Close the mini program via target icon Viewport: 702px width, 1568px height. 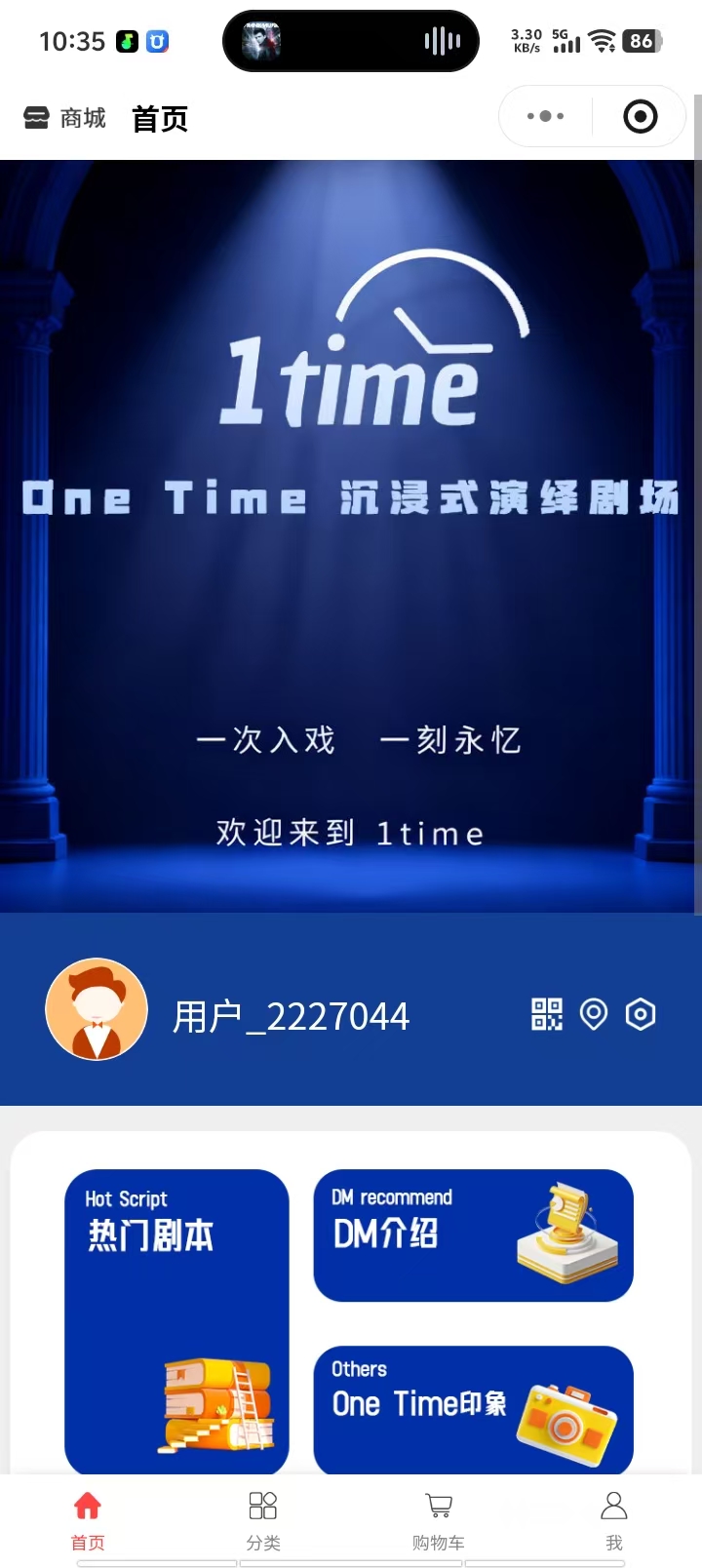point(640,117)
